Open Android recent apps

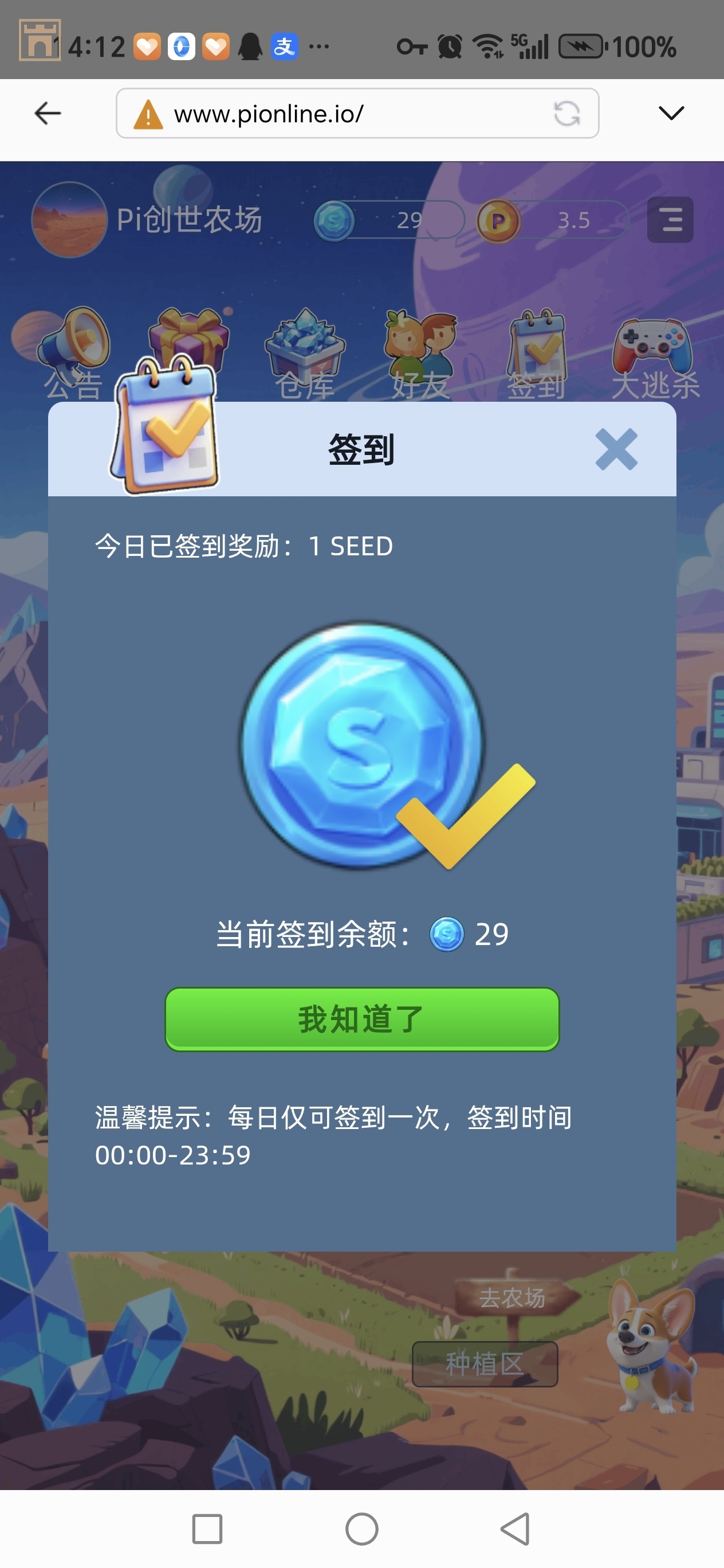(207, 1528)
